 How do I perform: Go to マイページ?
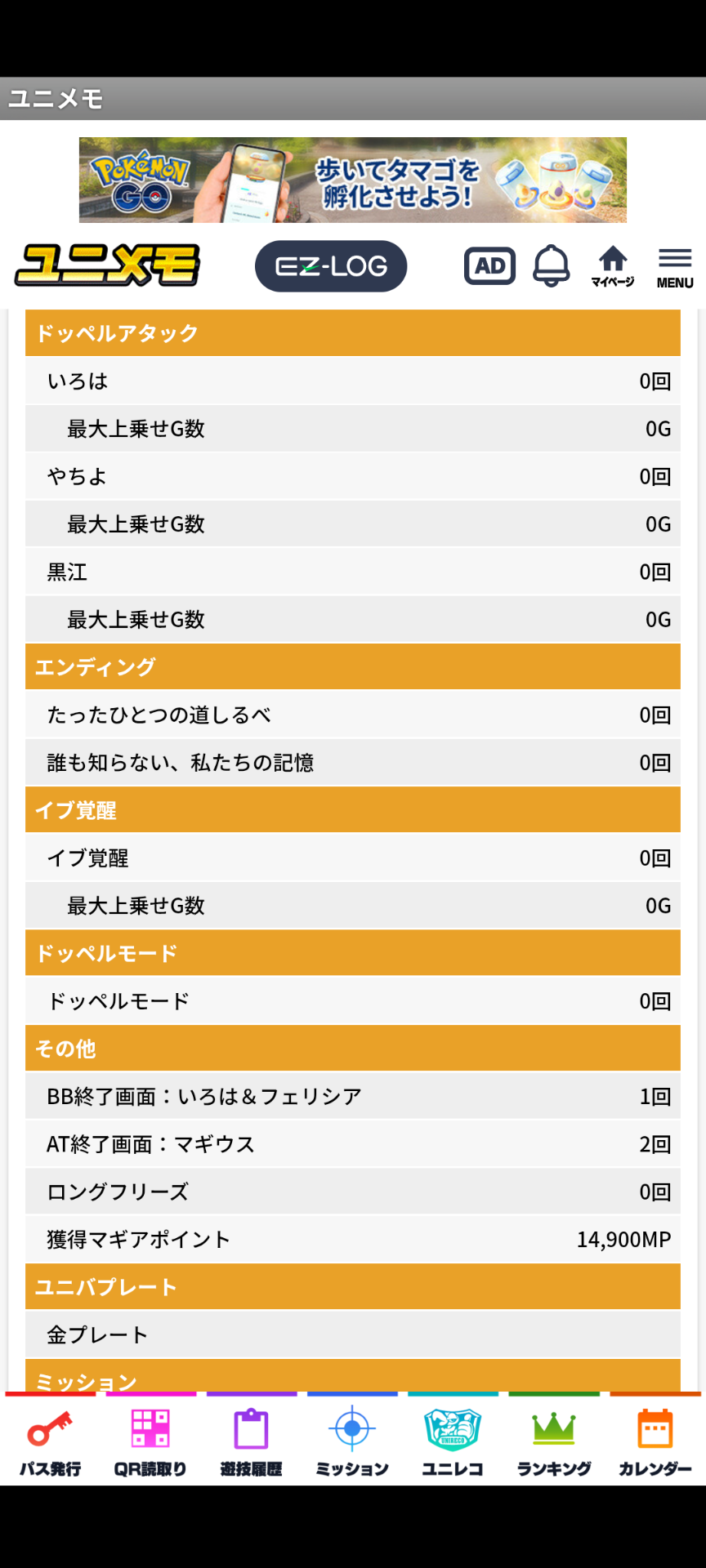[x=613, y=267]
